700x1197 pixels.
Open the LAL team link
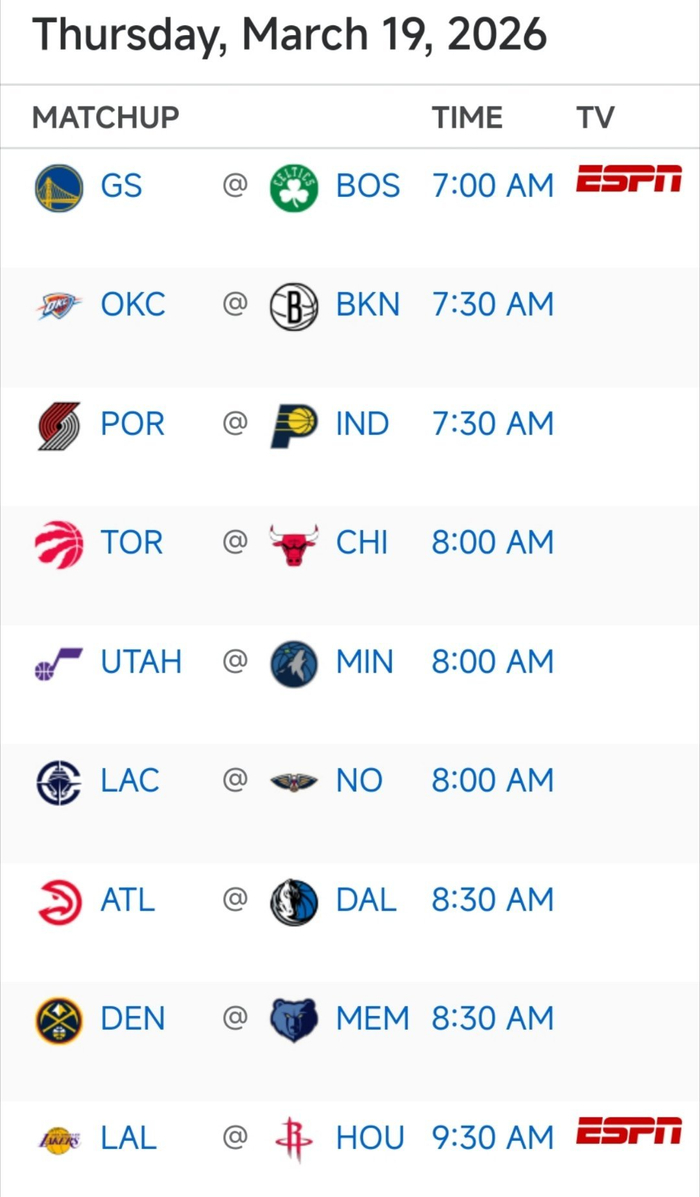pyautogui.click(x=128, y=1138)
